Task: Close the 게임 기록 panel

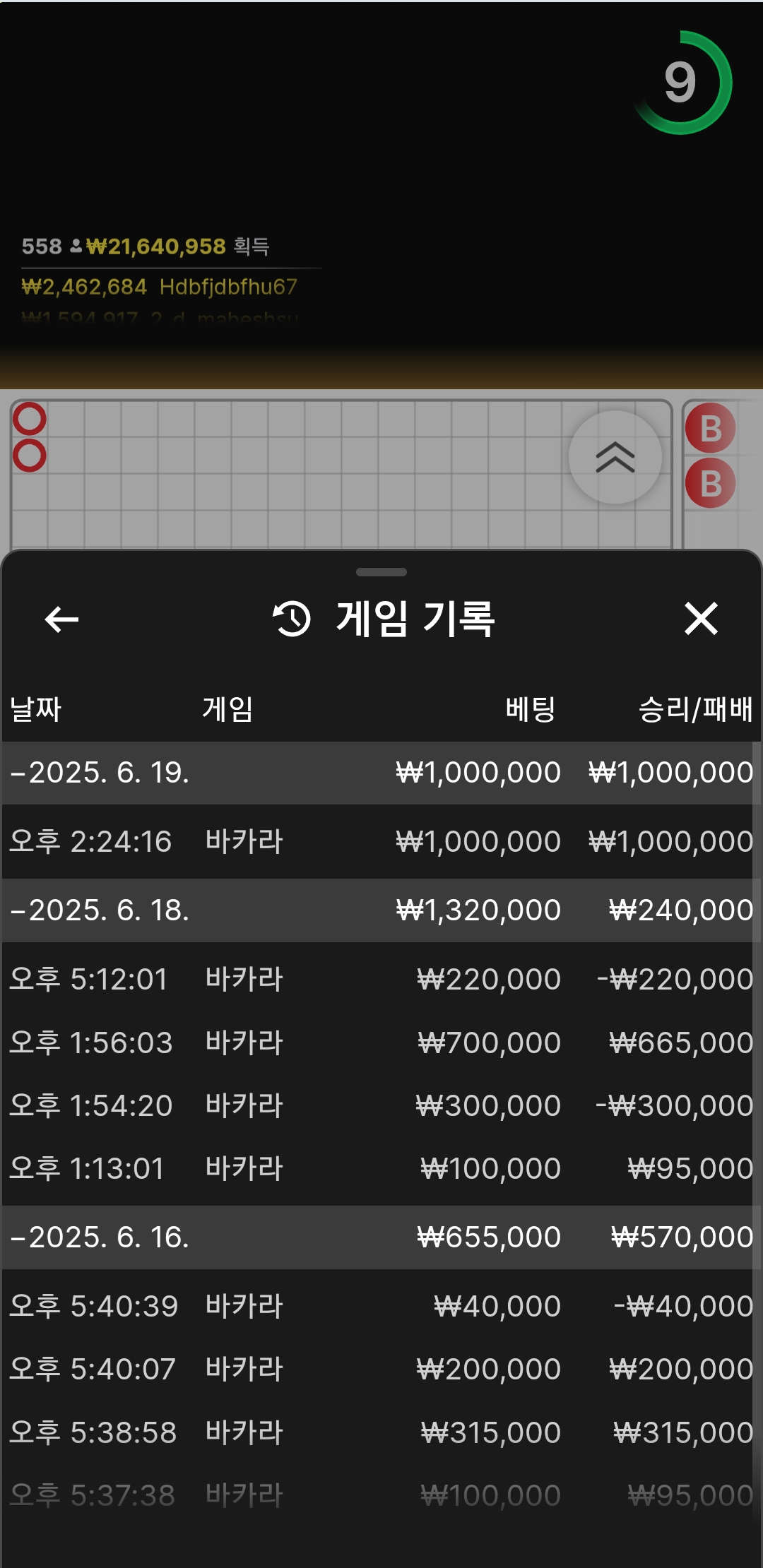Action: 701,619
